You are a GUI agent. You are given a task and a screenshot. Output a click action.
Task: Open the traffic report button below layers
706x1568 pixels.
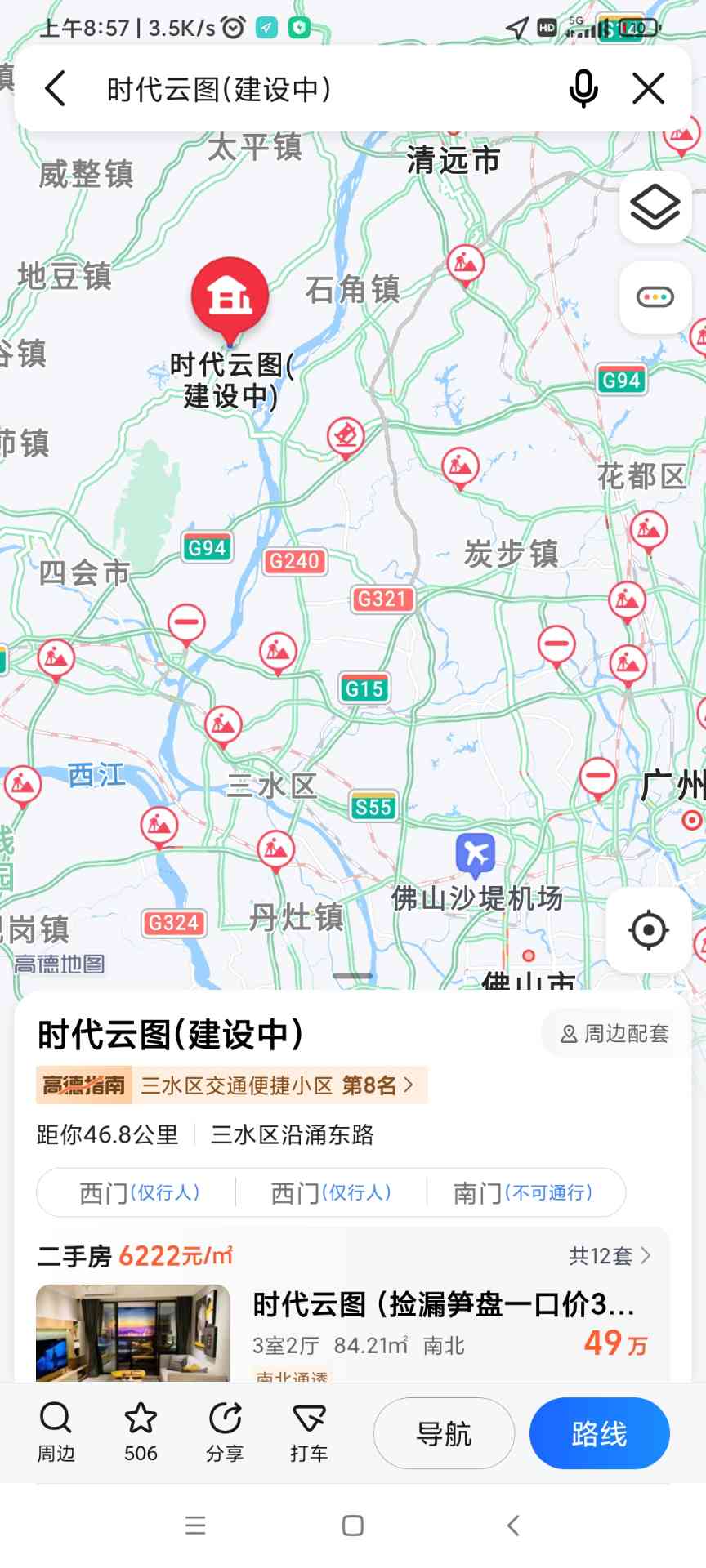[655, 297]
